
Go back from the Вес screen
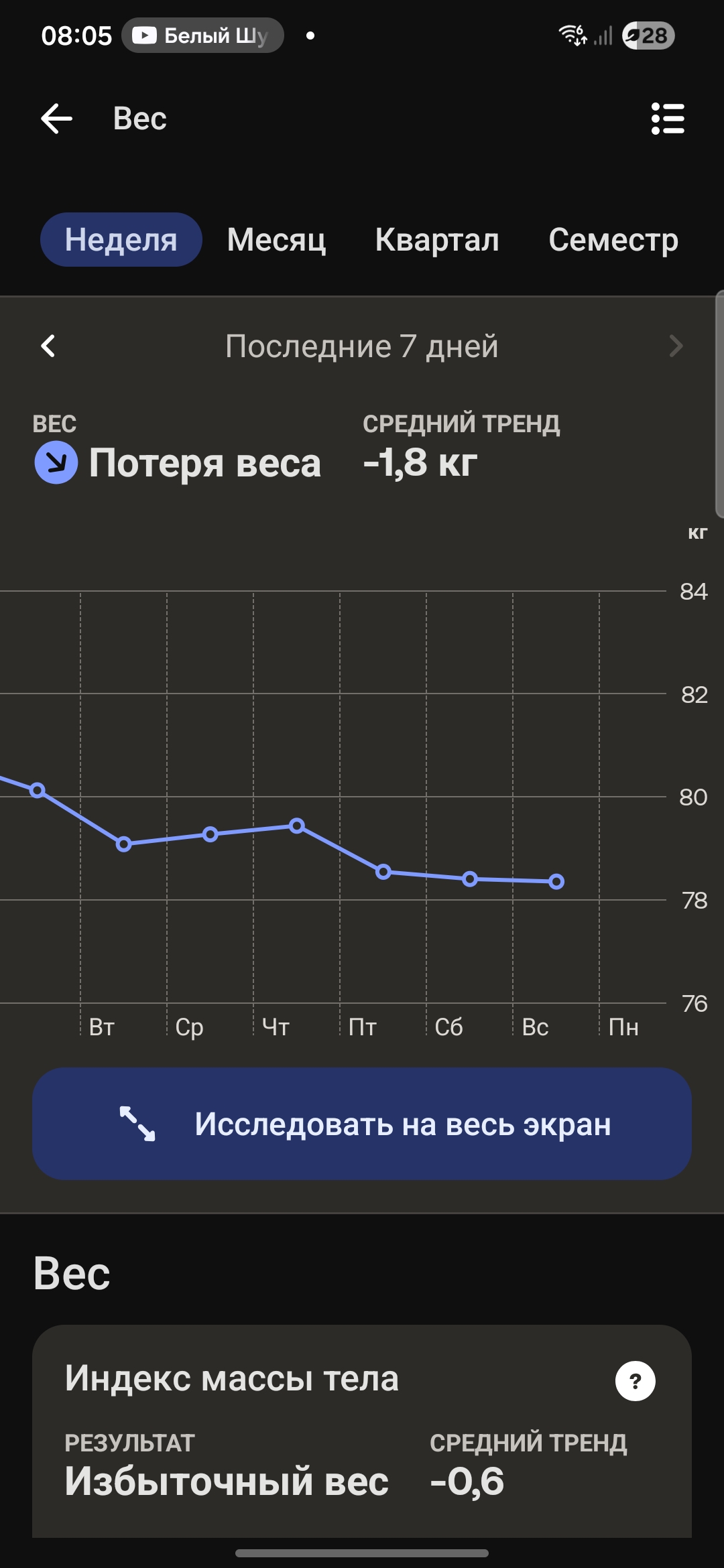coord(57,119)
